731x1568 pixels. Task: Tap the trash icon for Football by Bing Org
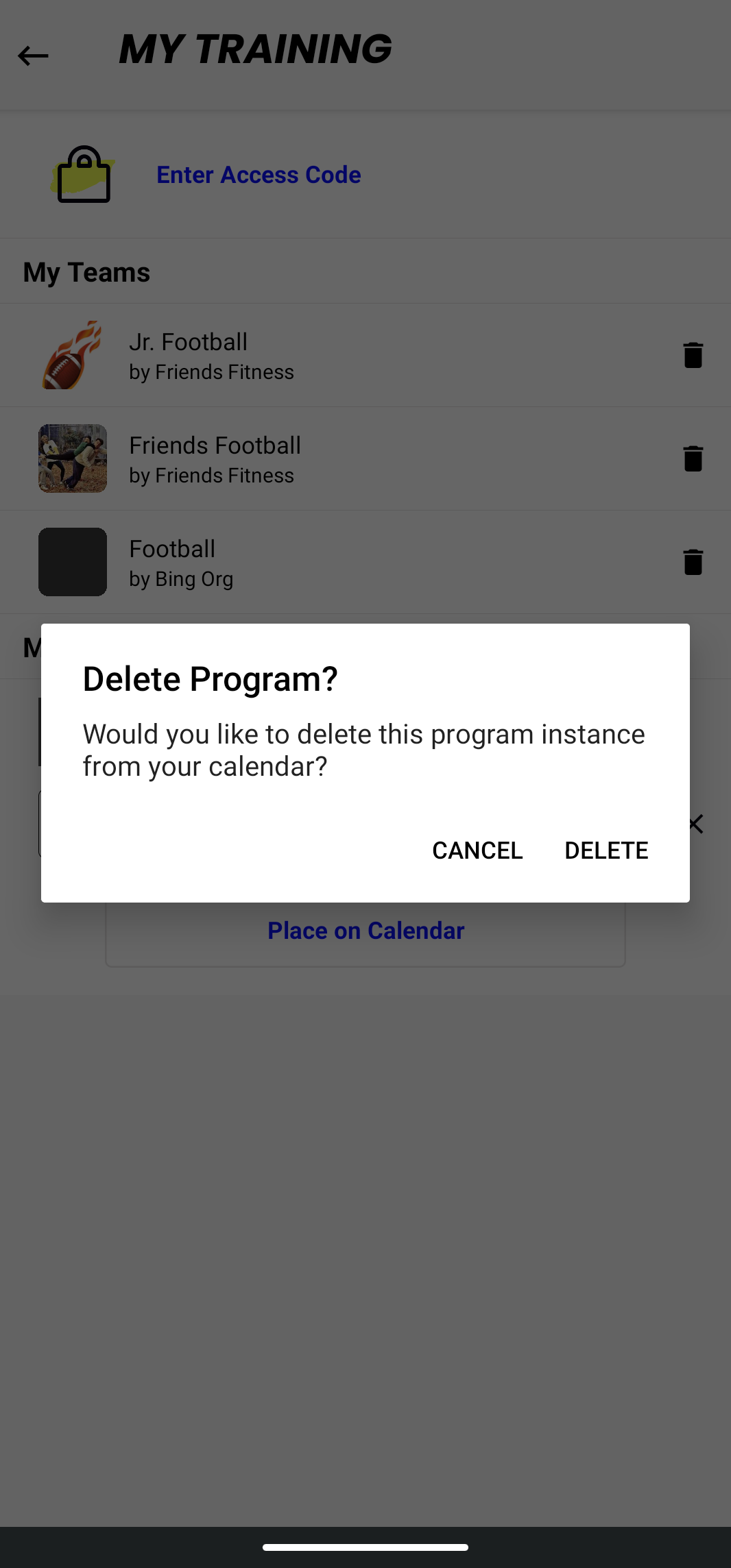(x=693, y=562)
